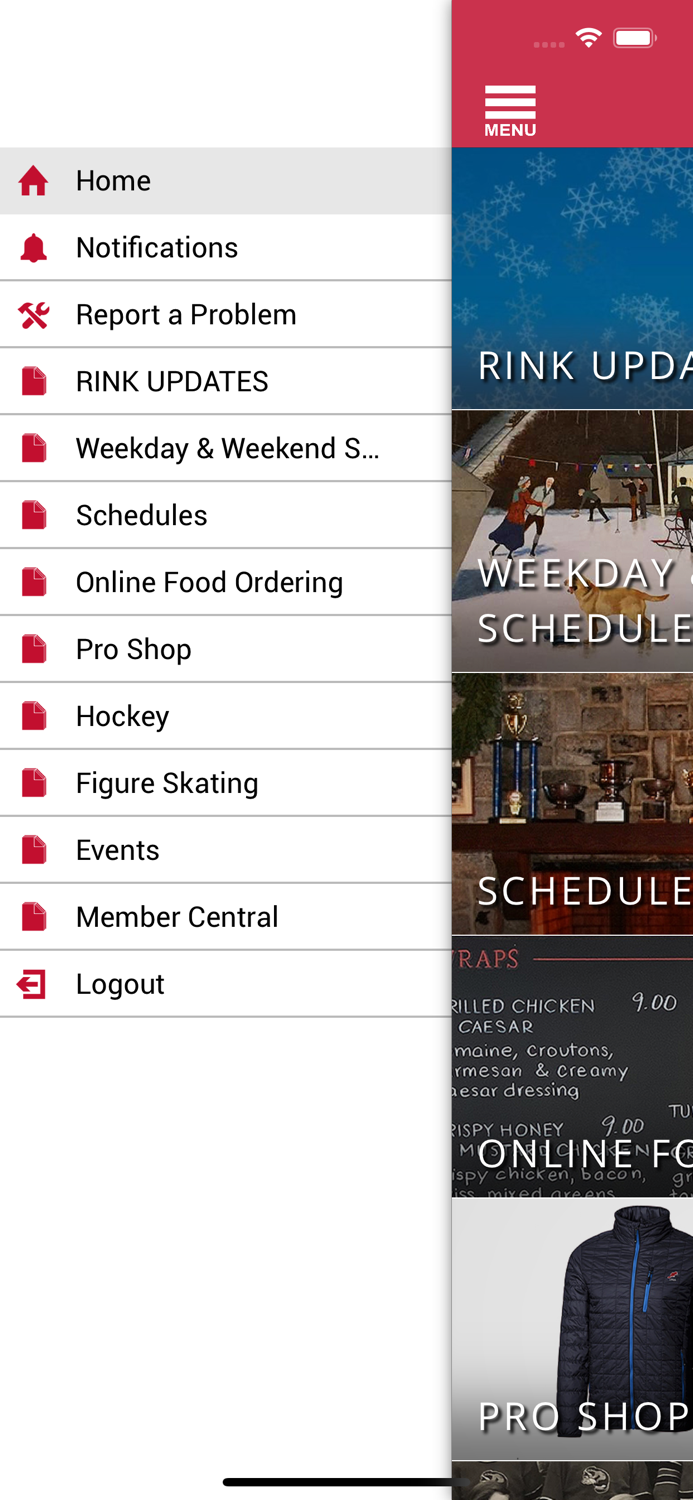Open Member Central
The height and width of the screenshot is (1500, 693).
coord(225,918)
